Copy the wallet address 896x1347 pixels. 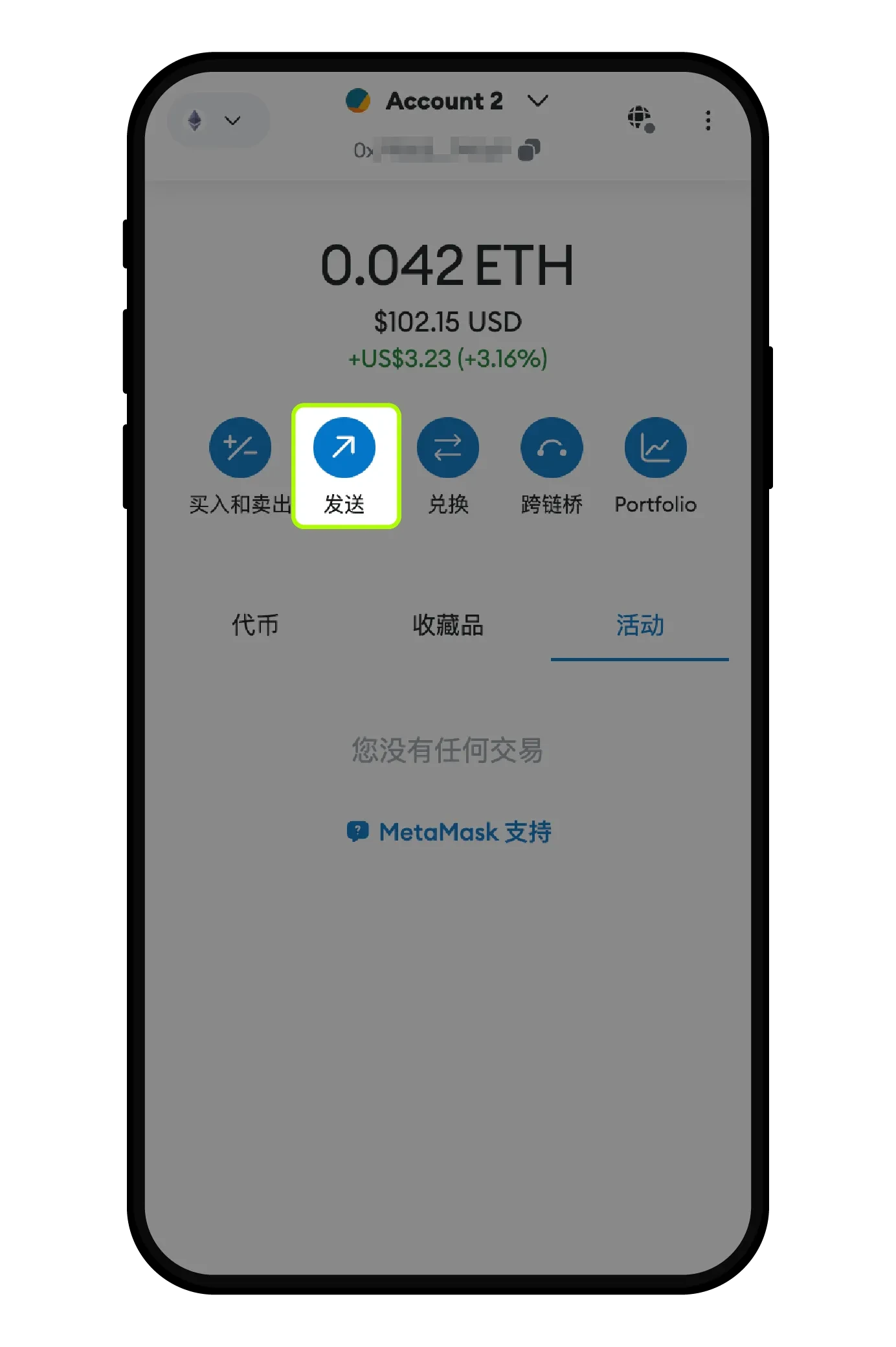529,150
